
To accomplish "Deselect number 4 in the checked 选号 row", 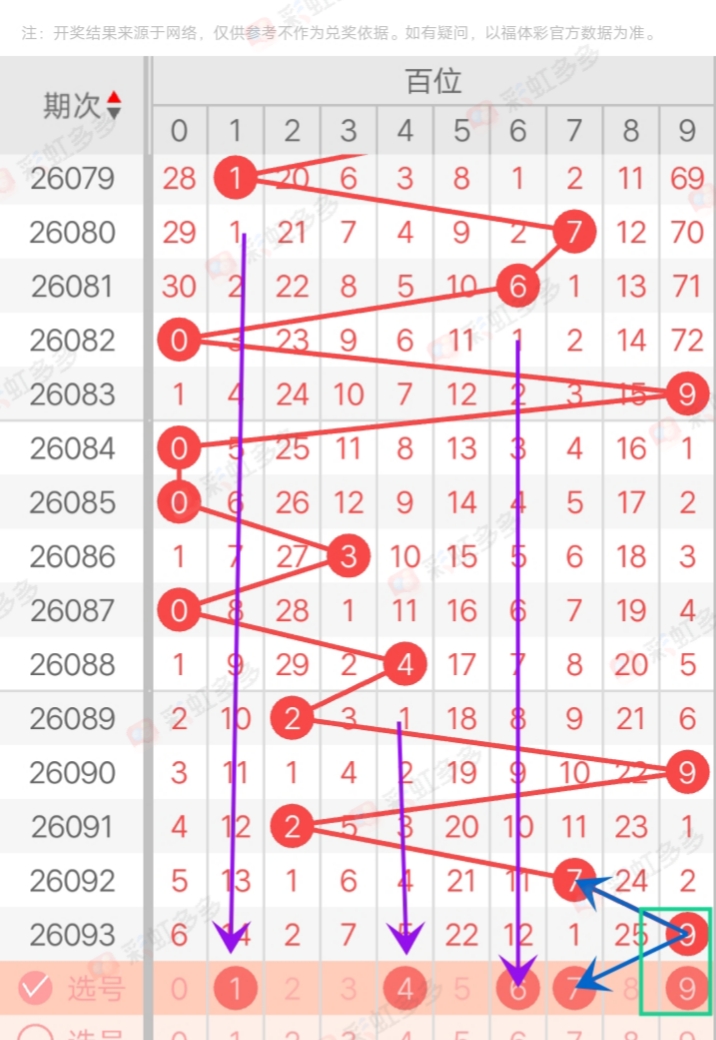I will [405, 989].
